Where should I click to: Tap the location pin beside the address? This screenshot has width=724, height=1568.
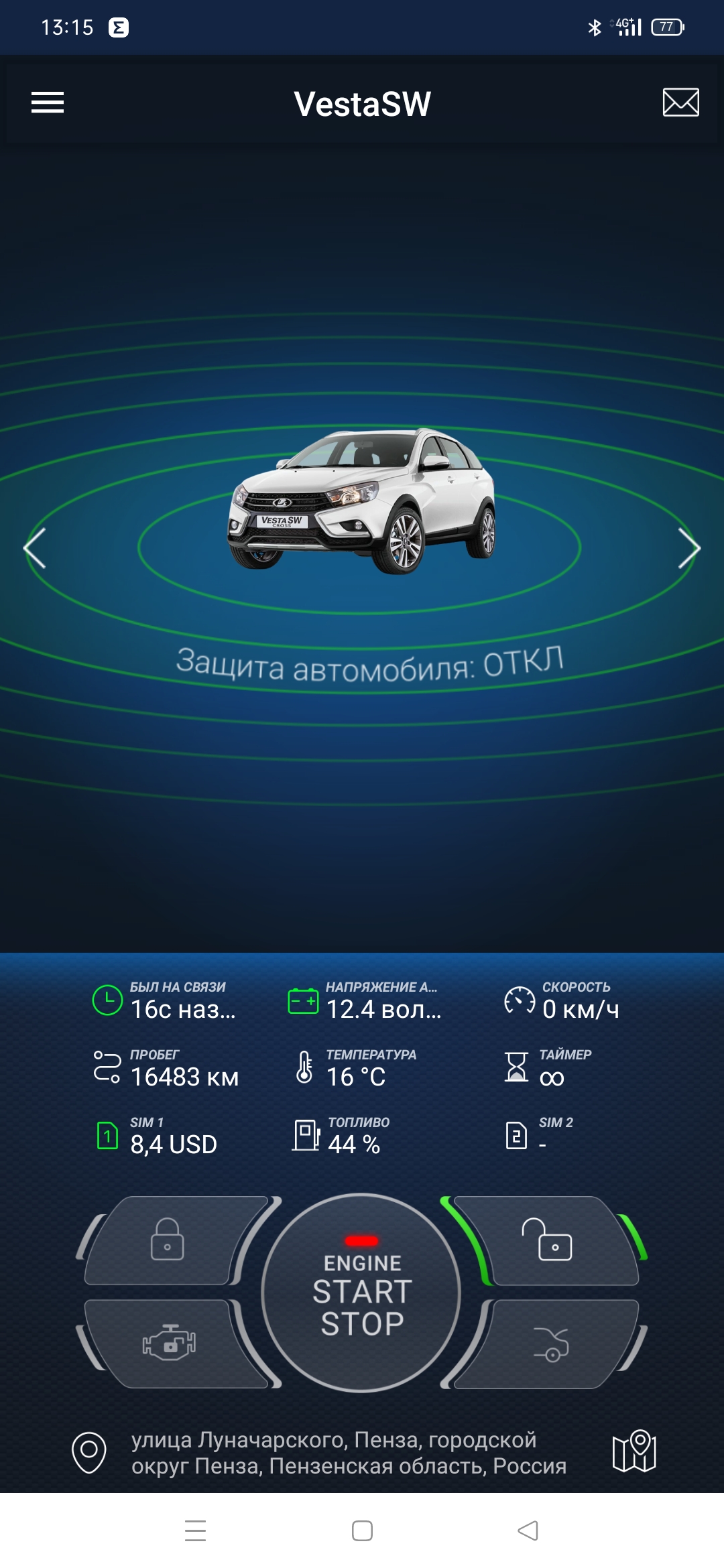(89, 1453)
